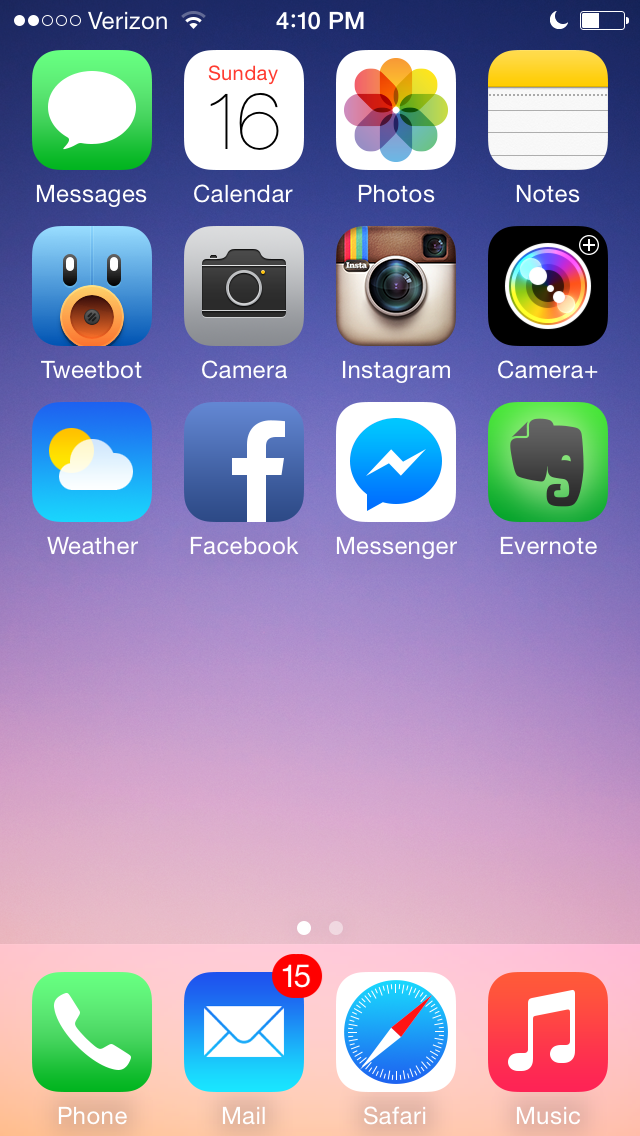Launch Tweetbot
The image size is (640, 1136).
(x=92, y=286)
